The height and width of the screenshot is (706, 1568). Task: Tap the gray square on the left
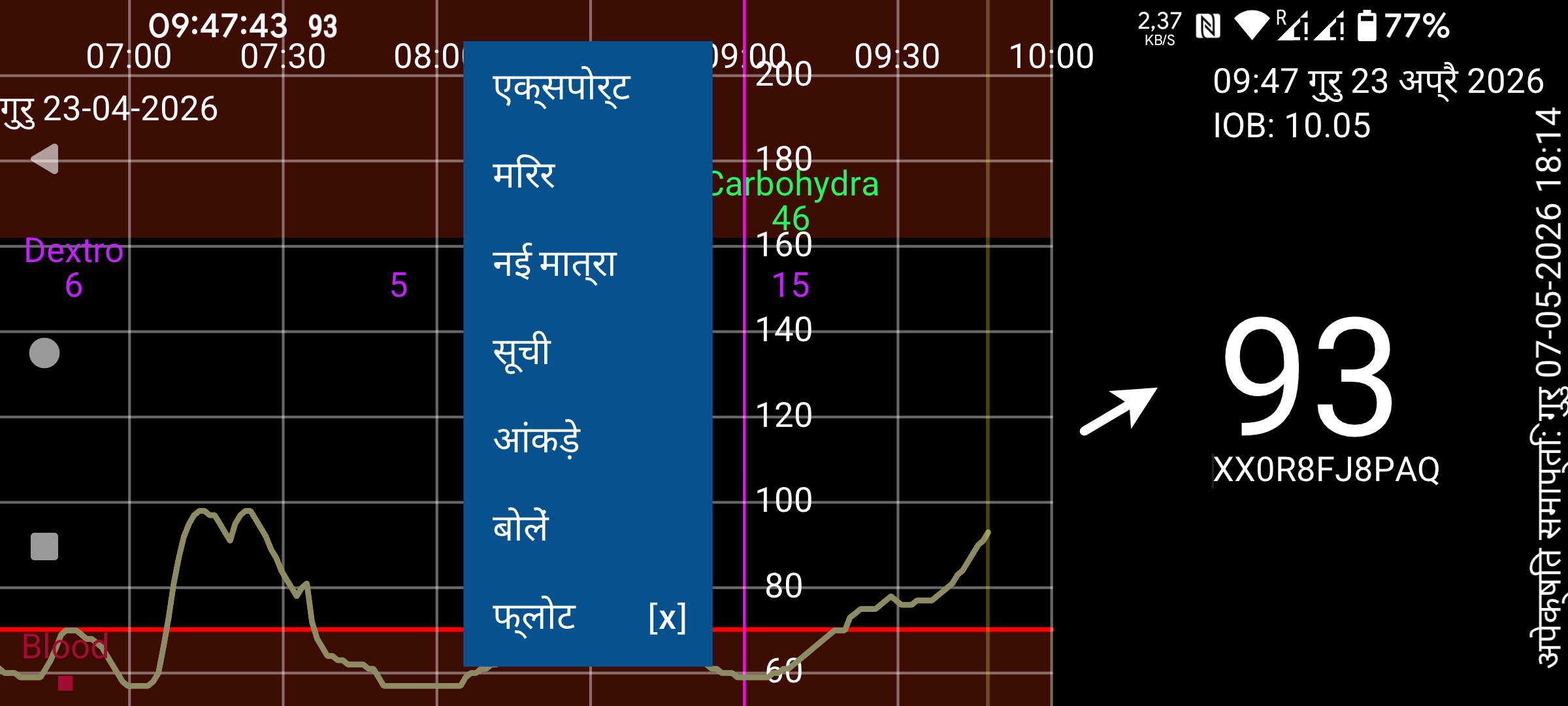[44, 546]
